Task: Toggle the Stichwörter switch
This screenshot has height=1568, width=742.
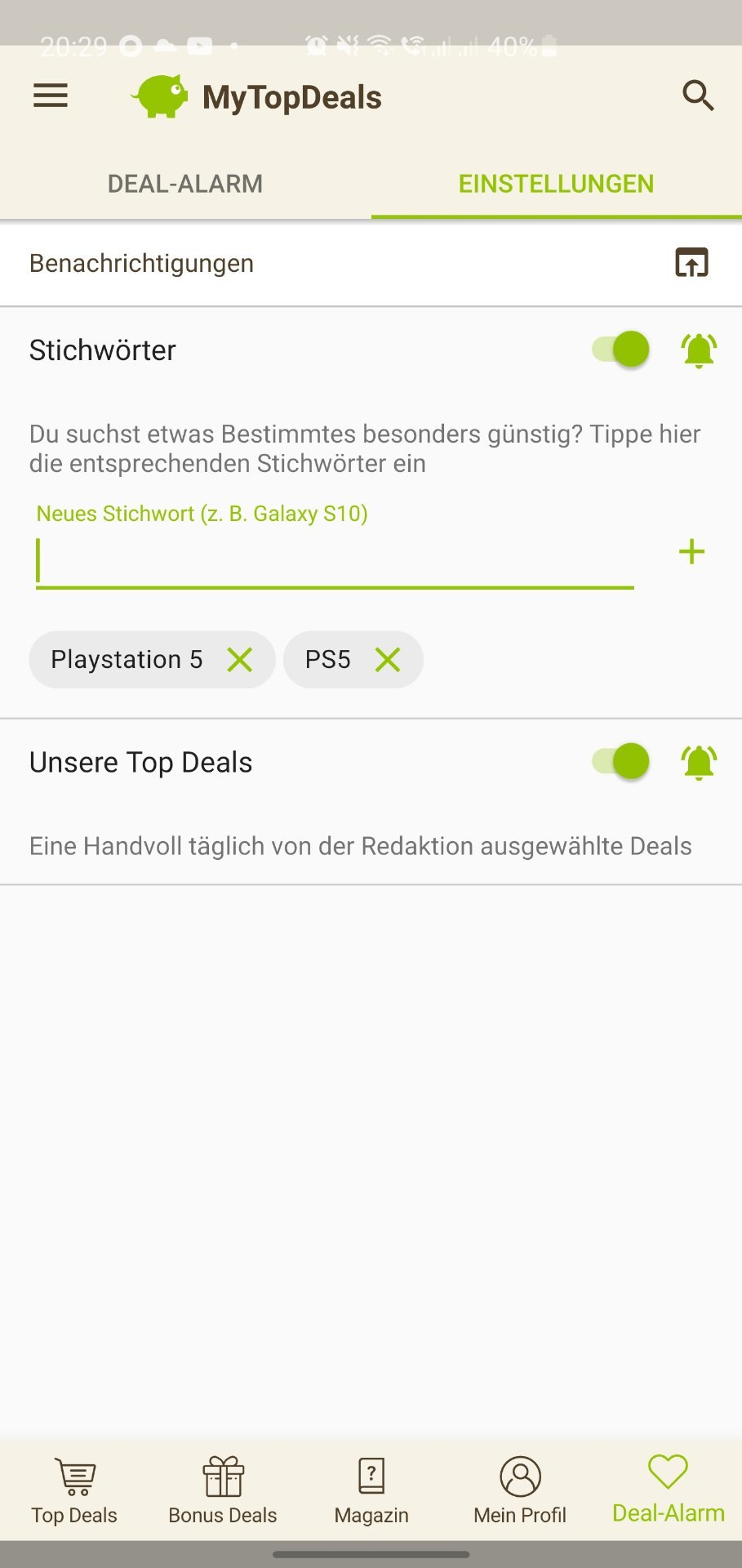Action: (x=622, y=350)
